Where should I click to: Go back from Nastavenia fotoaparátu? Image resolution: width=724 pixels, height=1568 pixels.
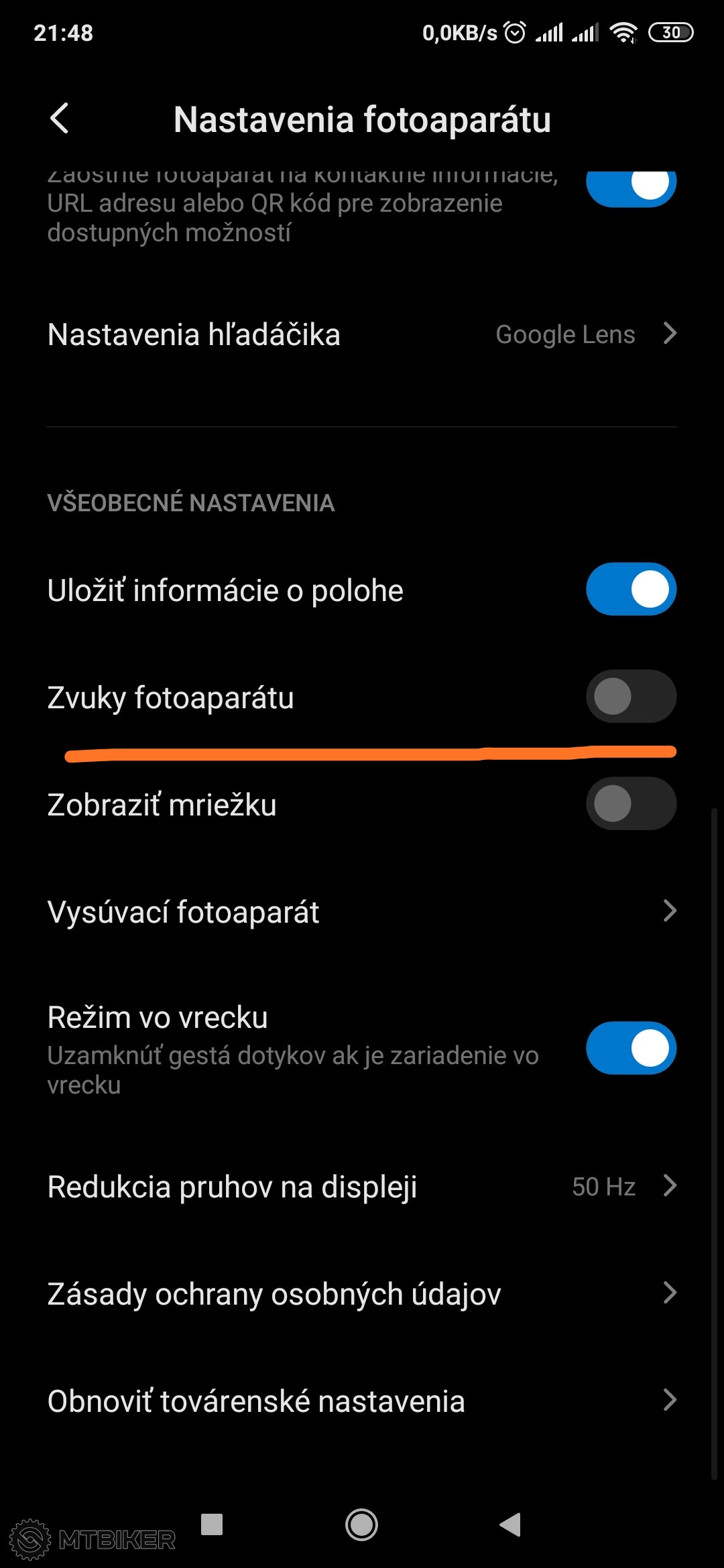tap(59, 119)
